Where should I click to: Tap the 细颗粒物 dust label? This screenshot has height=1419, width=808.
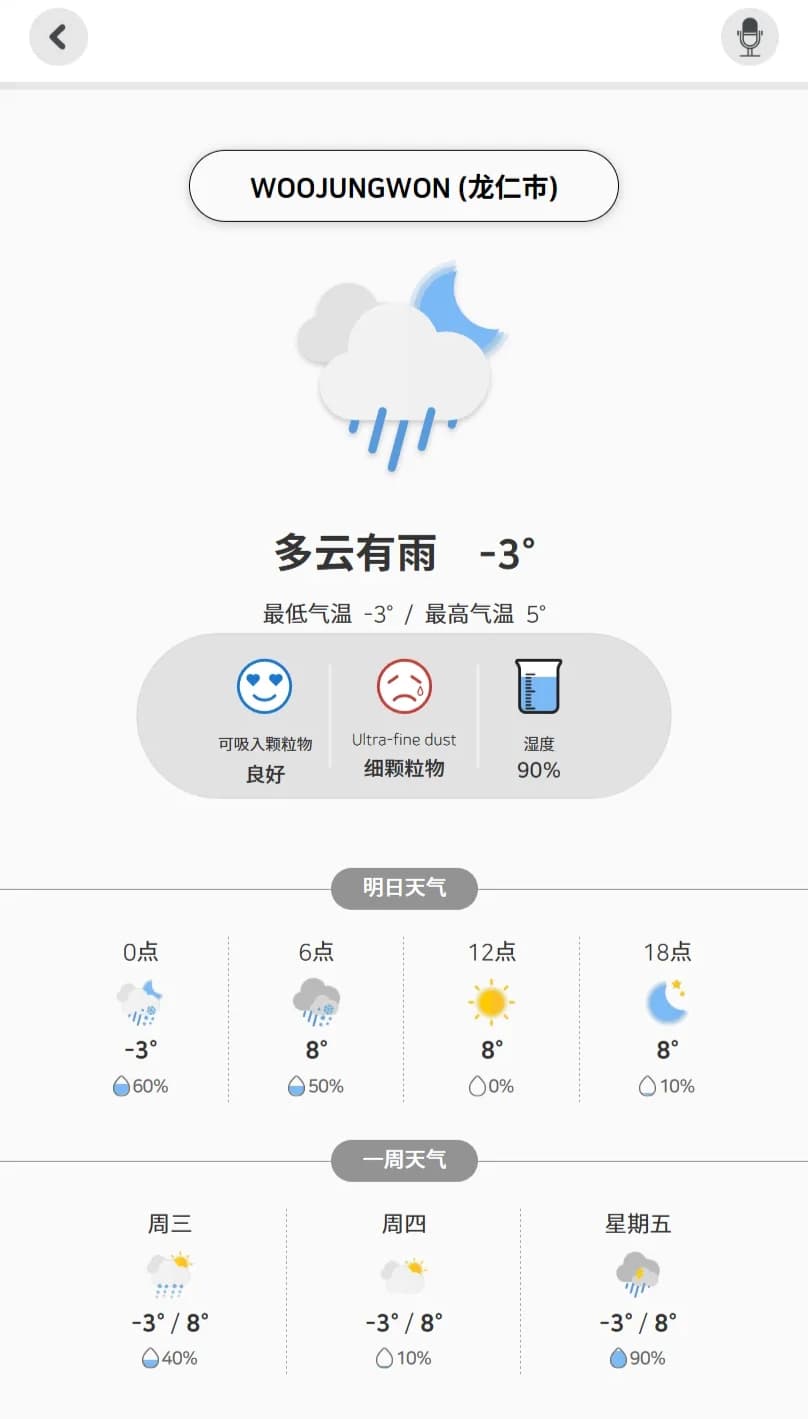[403, 769]
